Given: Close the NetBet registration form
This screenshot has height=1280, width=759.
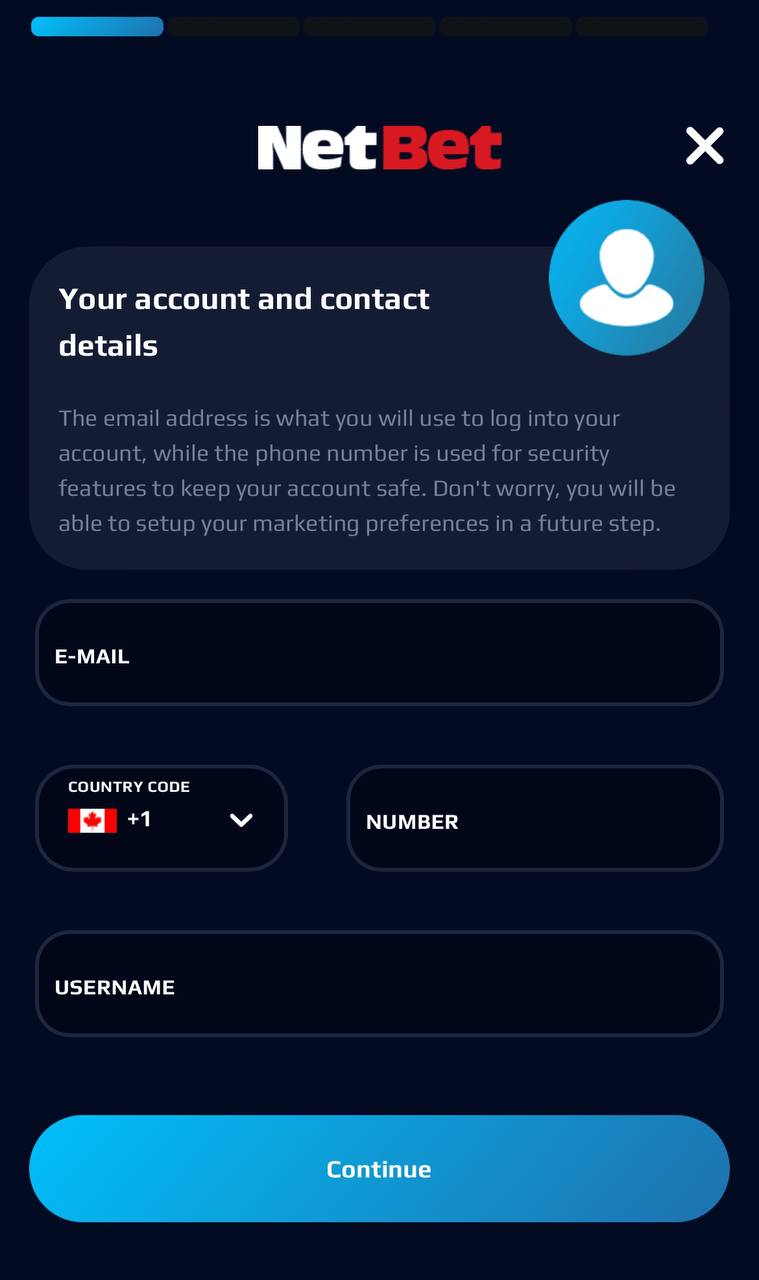Looking at the screenshot, I should pos(704,146).
